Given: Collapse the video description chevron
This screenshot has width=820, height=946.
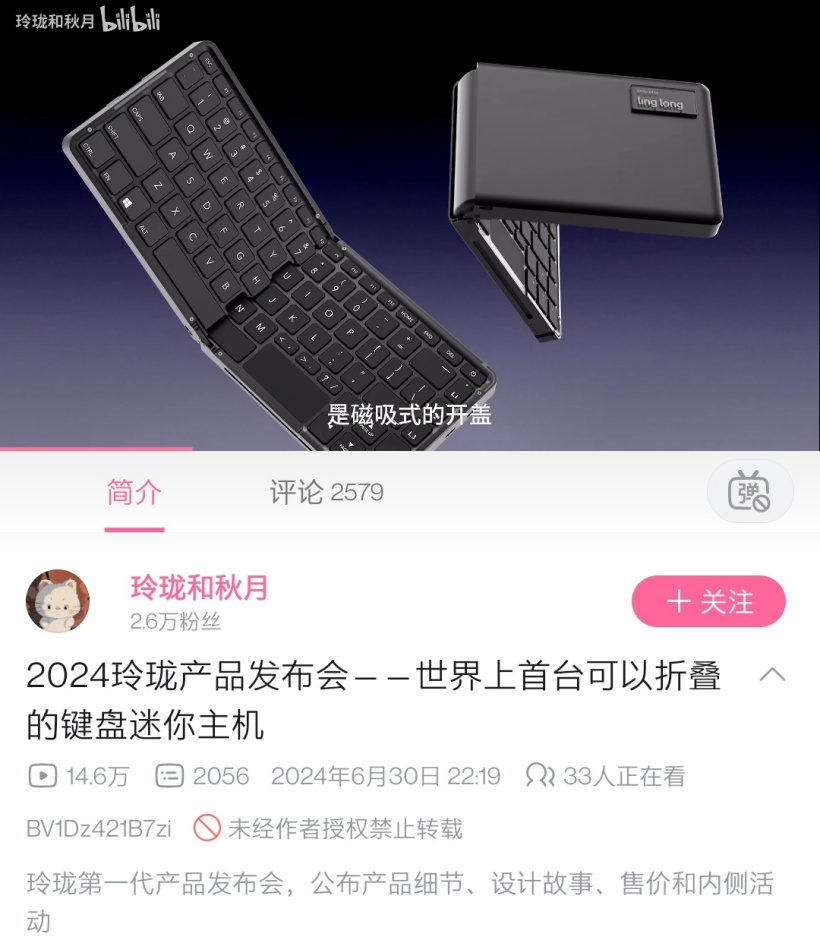Looking at the screenshot, I should point(772,675).
